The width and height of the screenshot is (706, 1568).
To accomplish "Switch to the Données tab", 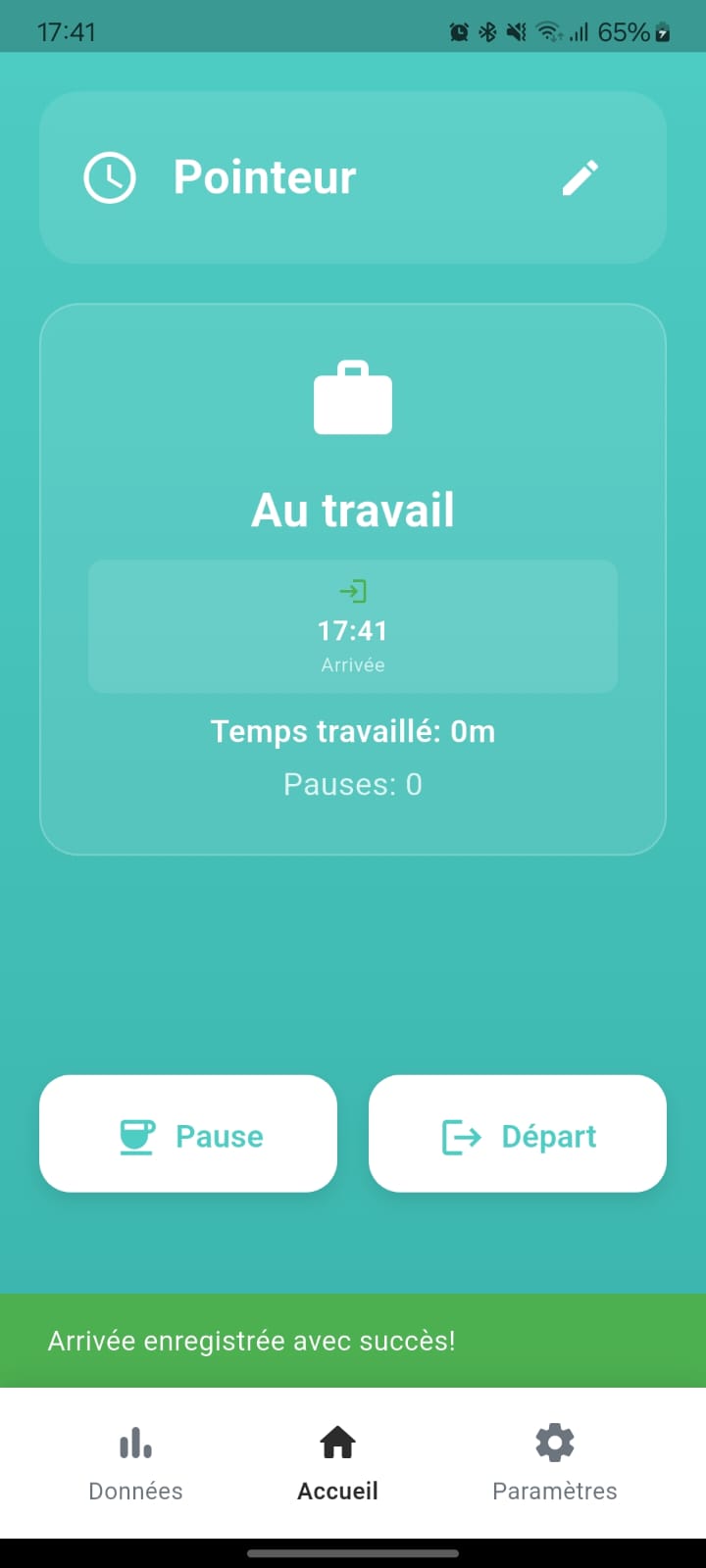I will tap(134, 1465).
